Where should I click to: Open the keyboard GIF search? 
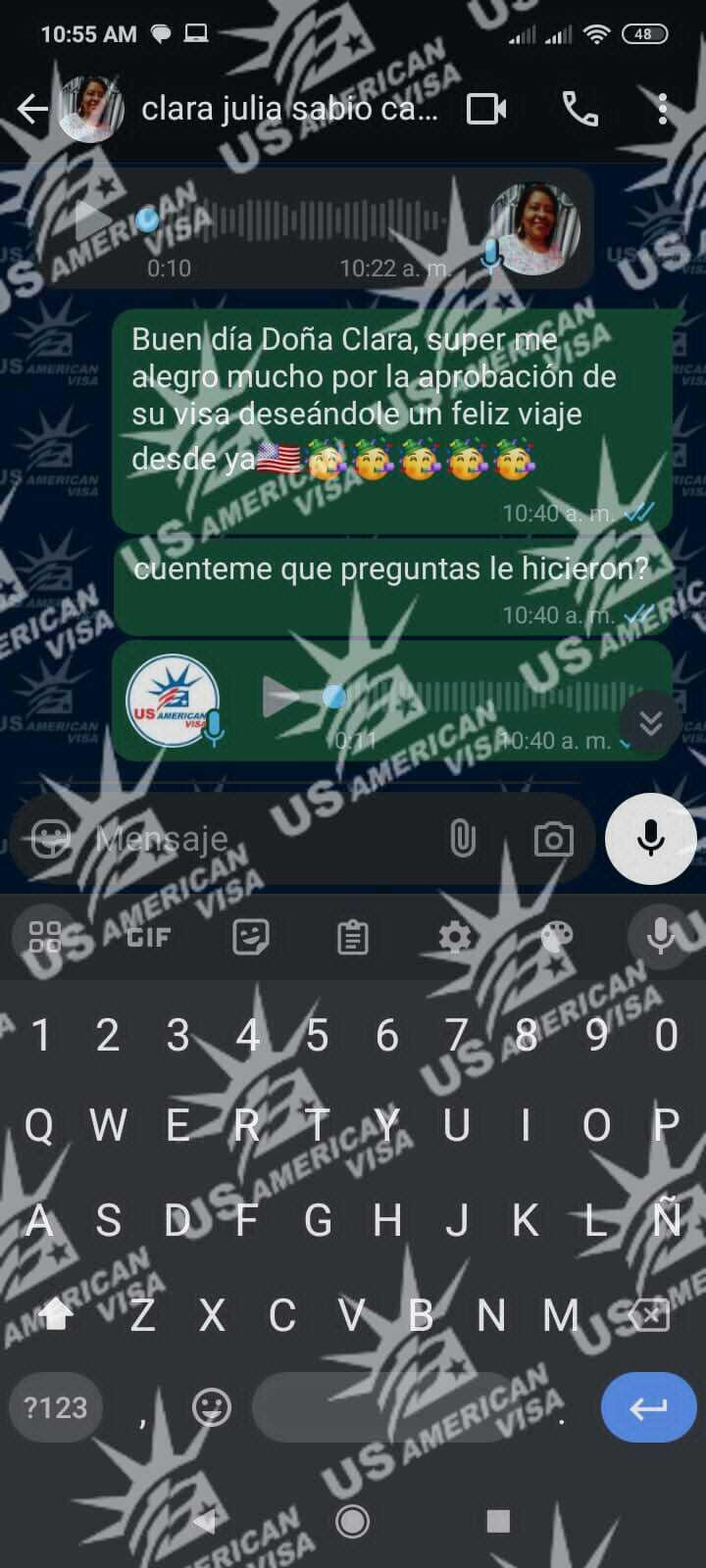click(149, 938)
